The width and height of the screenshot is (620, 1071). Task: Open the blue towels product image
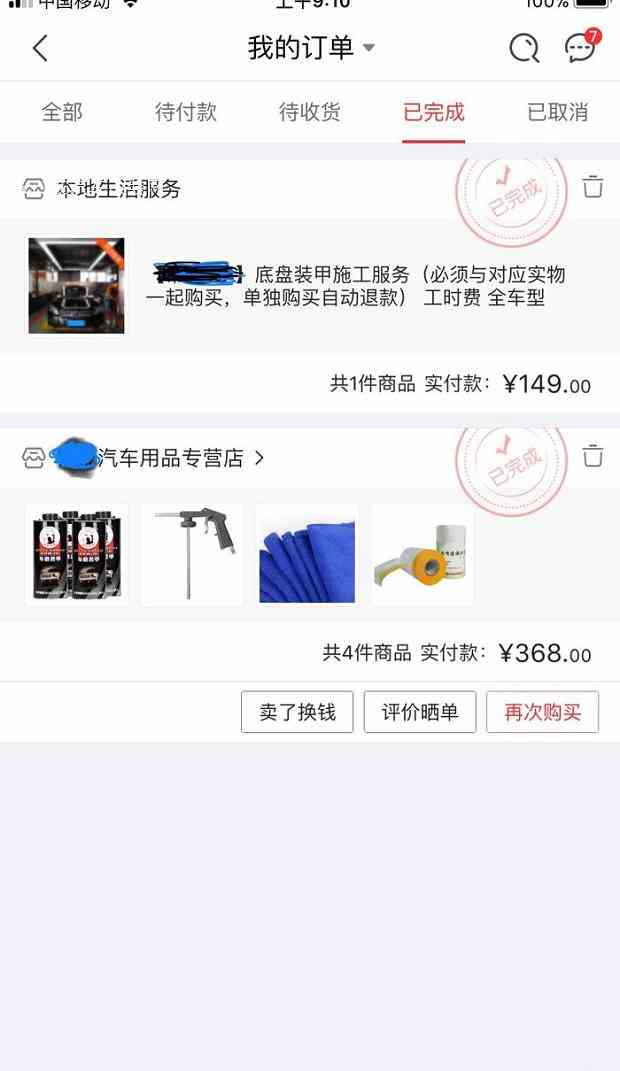(307, 555)
